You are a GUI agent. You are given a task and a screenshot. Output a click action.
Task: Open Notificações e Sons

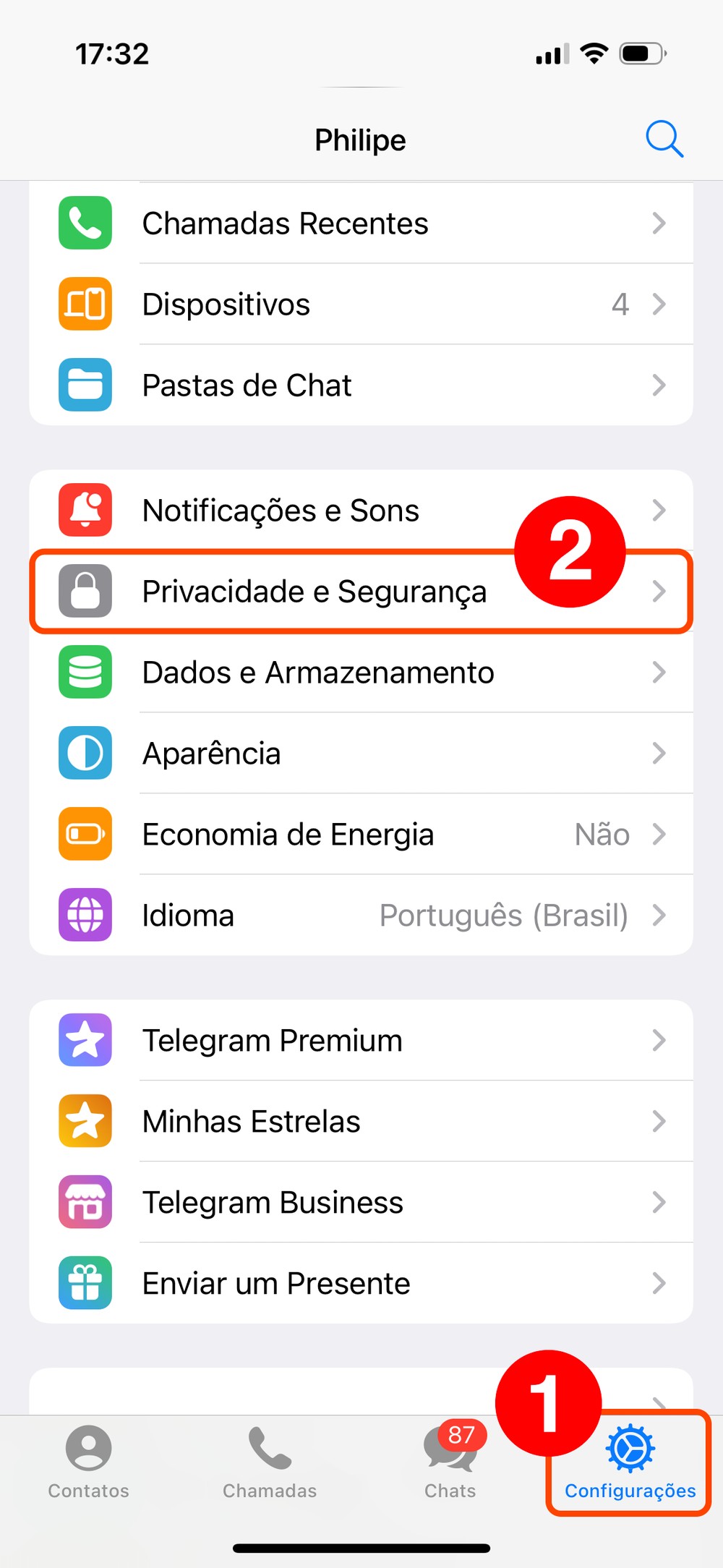click(x=325, y=511)
